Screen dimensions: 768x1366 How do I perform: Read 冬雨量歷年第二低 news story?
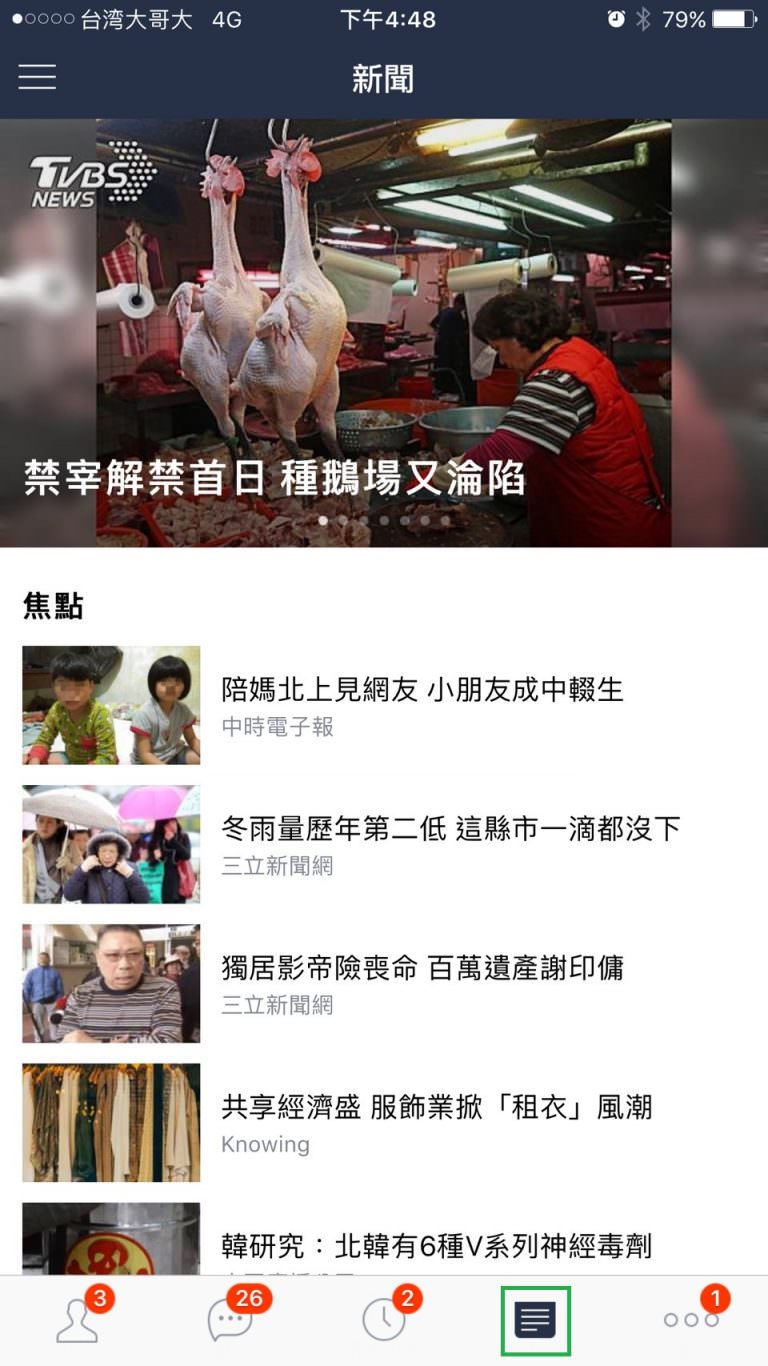click(x=384, y=844)
